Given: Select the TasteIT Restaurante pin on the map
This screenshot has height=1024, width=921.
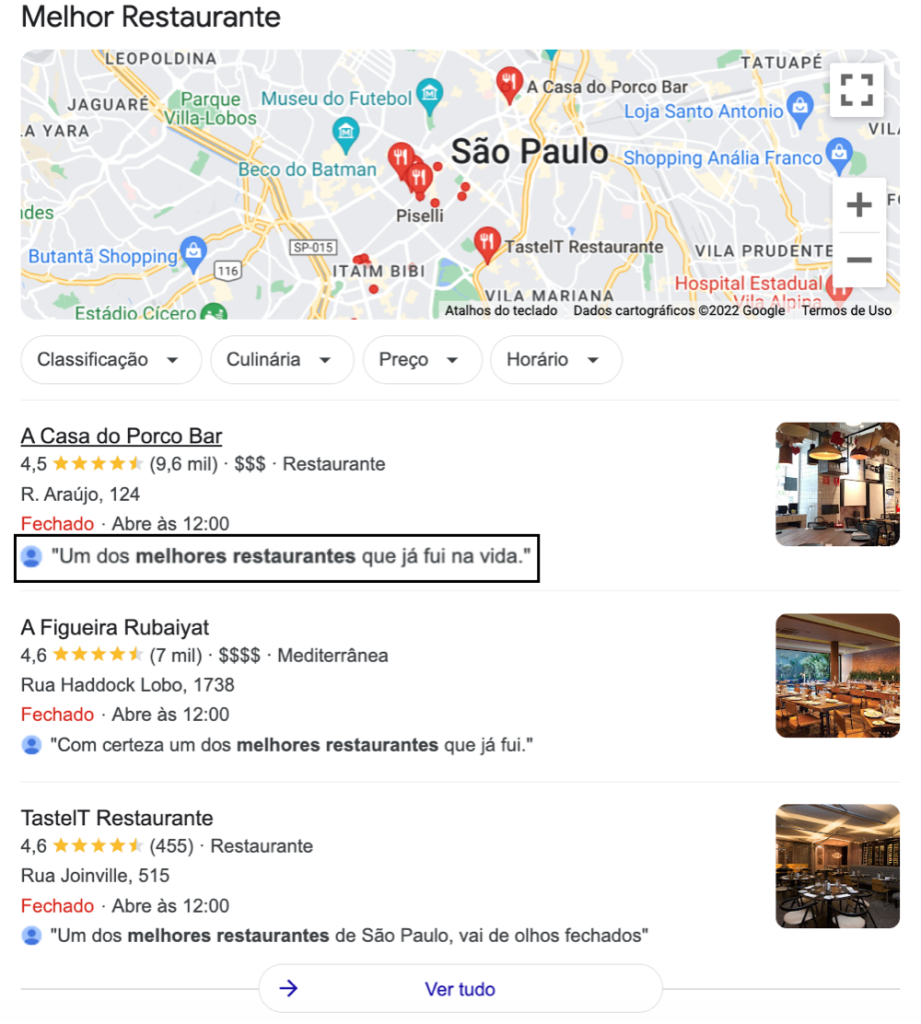Looking at the screenshot, I should (487, 242).
